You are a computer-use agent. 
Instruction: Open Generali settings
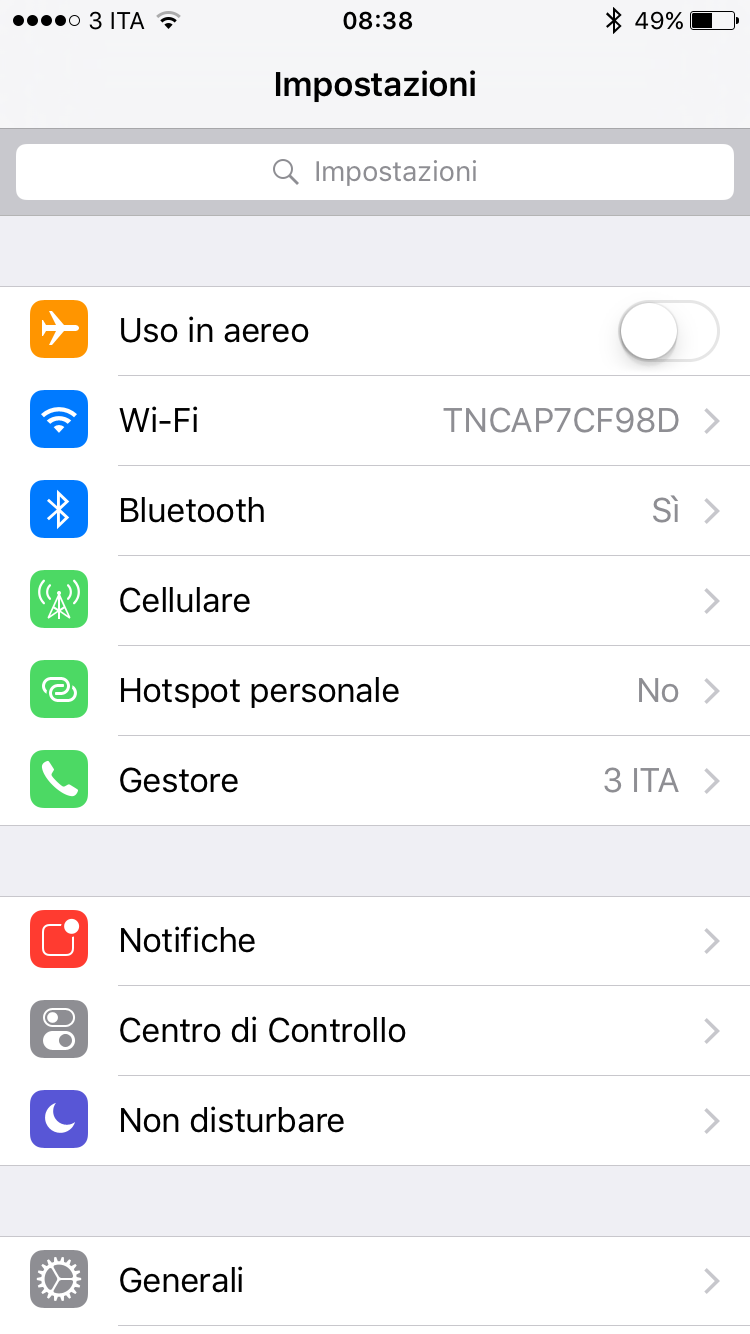[x=375, y=1281]
